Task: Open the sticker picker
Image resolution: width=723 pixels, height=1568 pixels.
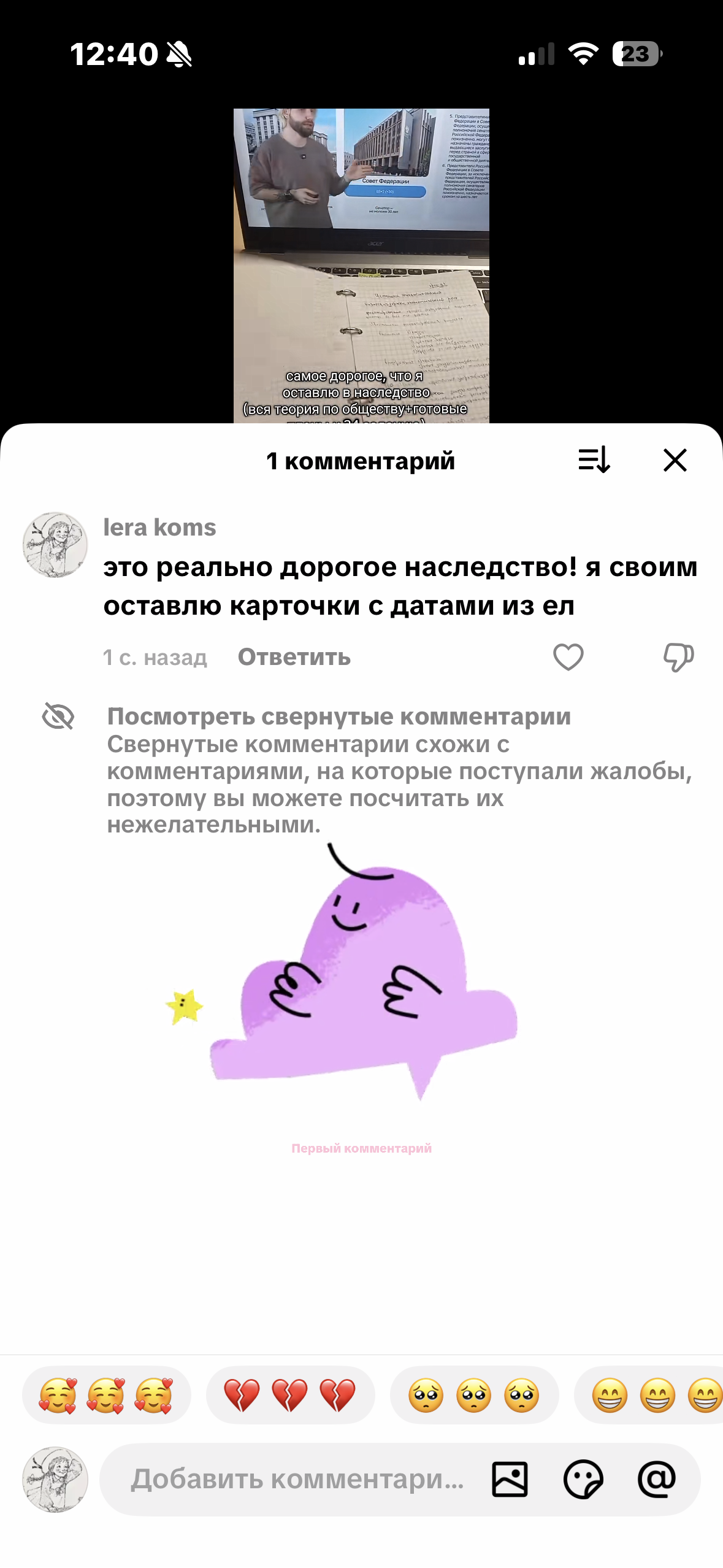Action: click(583, 1479)
